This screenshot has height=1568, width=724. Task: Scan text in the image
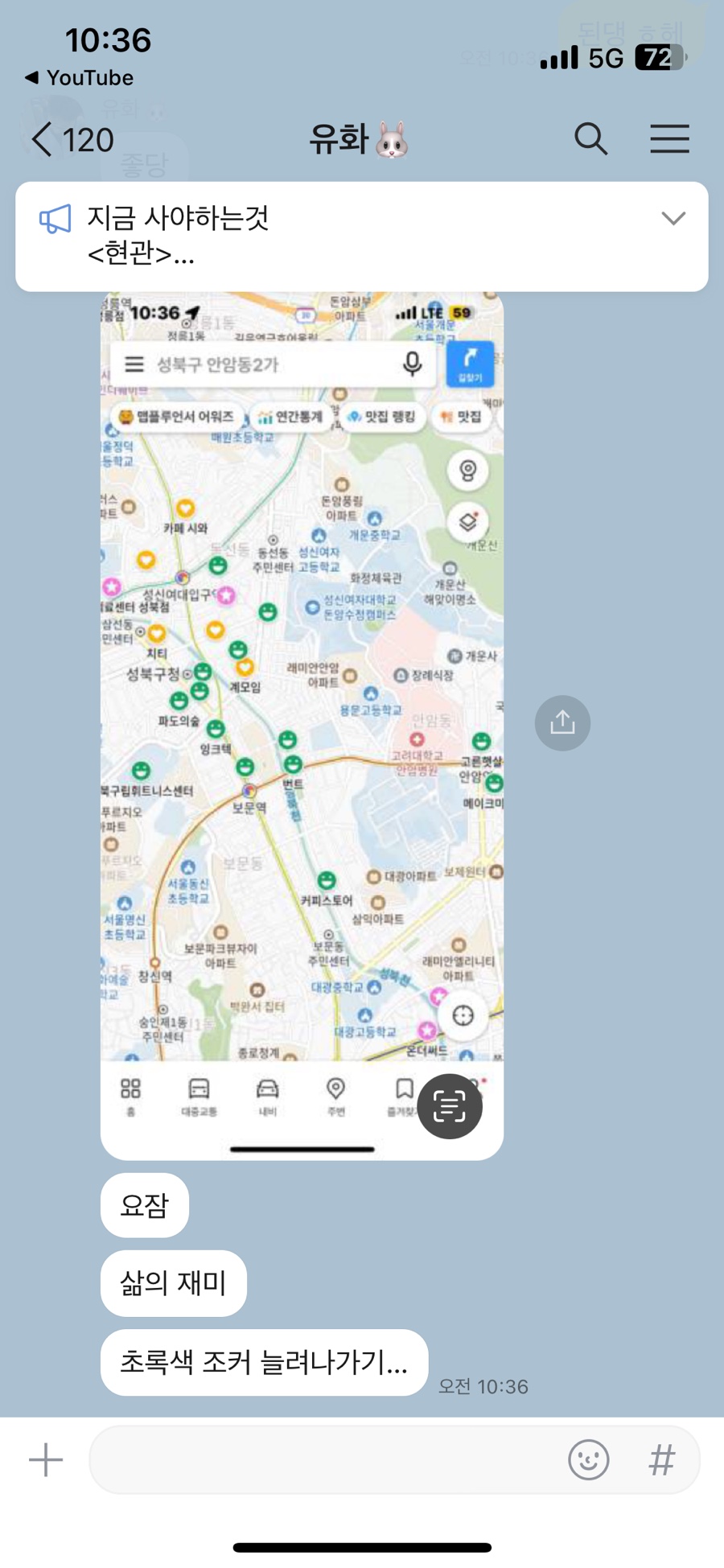click(450, 1106)
